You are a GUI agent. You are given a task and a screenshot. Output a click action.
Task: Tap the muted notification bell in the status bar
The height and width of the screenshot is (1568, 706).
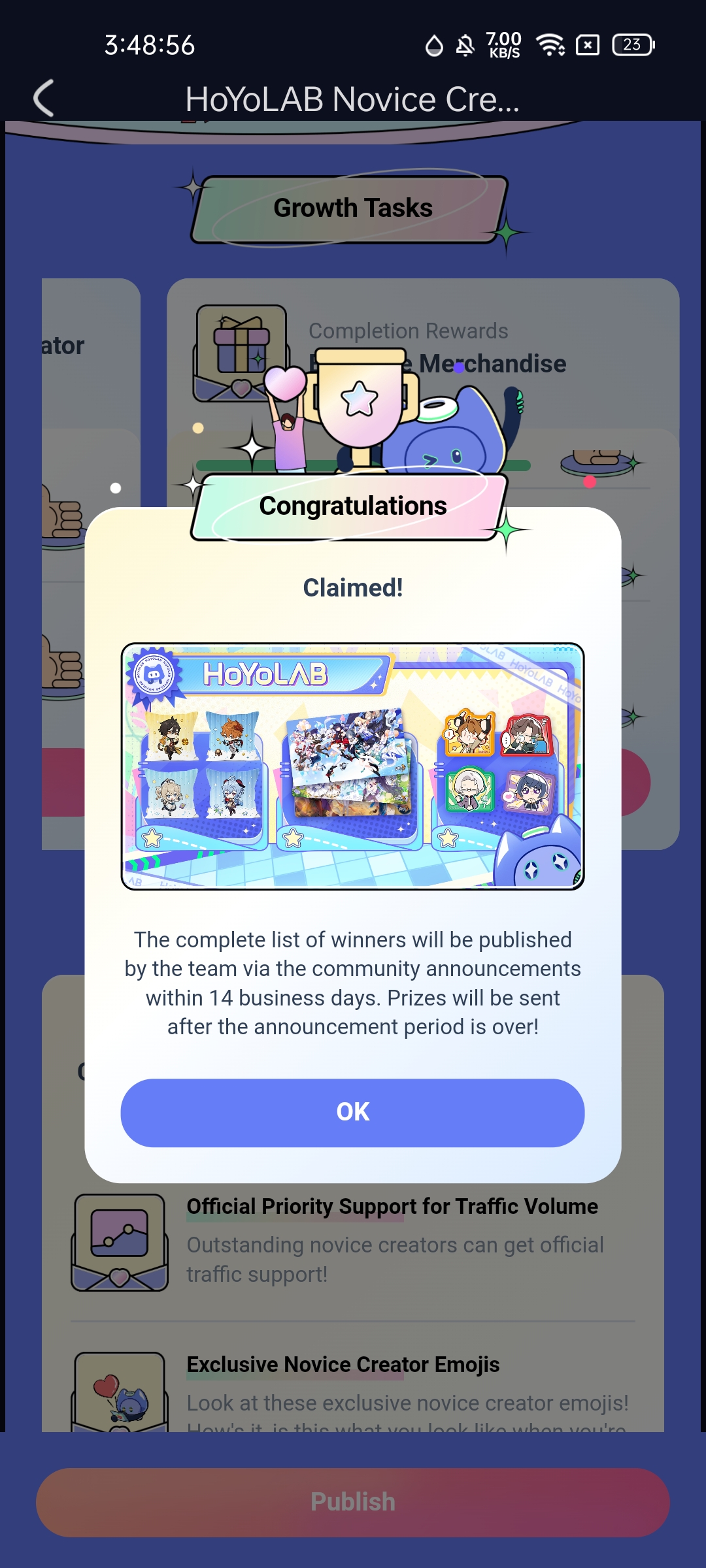[x=463, y=46]
